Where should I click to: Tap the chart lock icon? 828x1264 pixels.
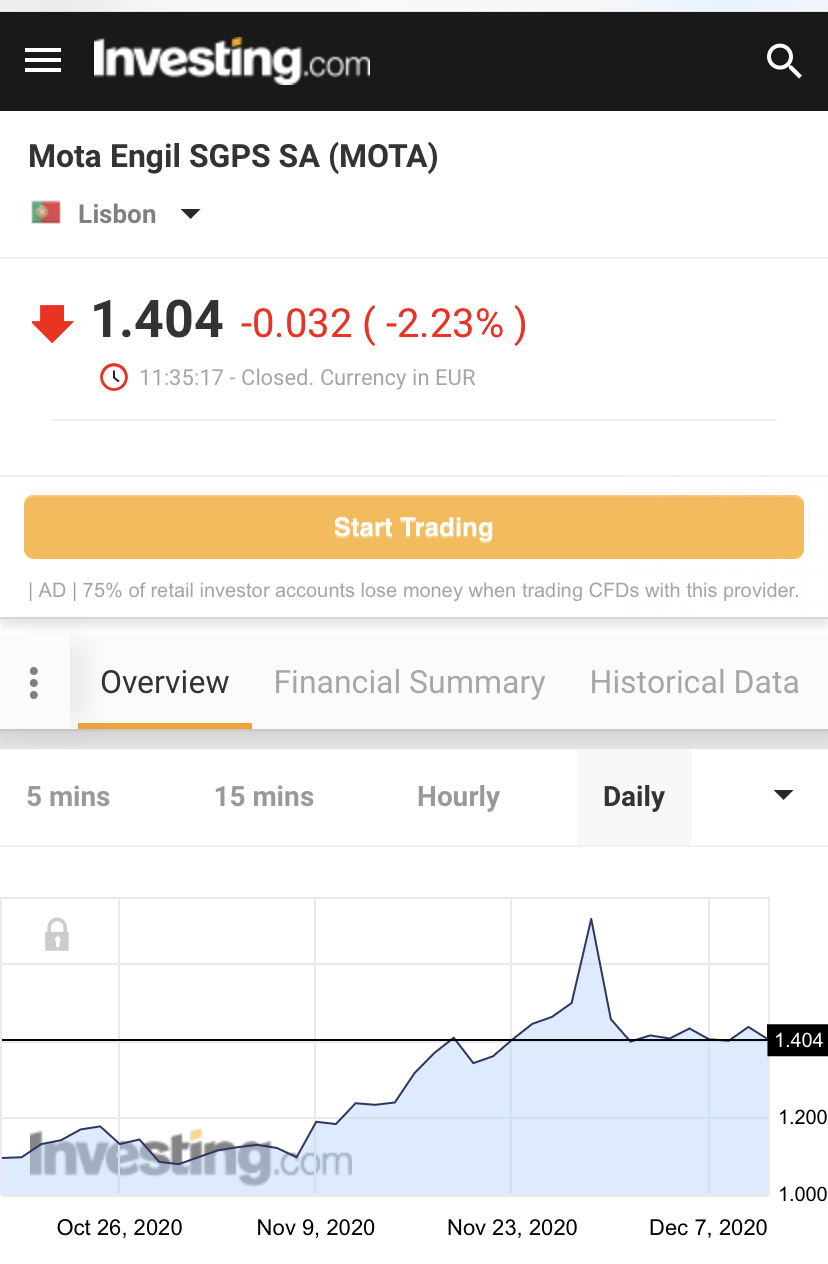point(57,935)
